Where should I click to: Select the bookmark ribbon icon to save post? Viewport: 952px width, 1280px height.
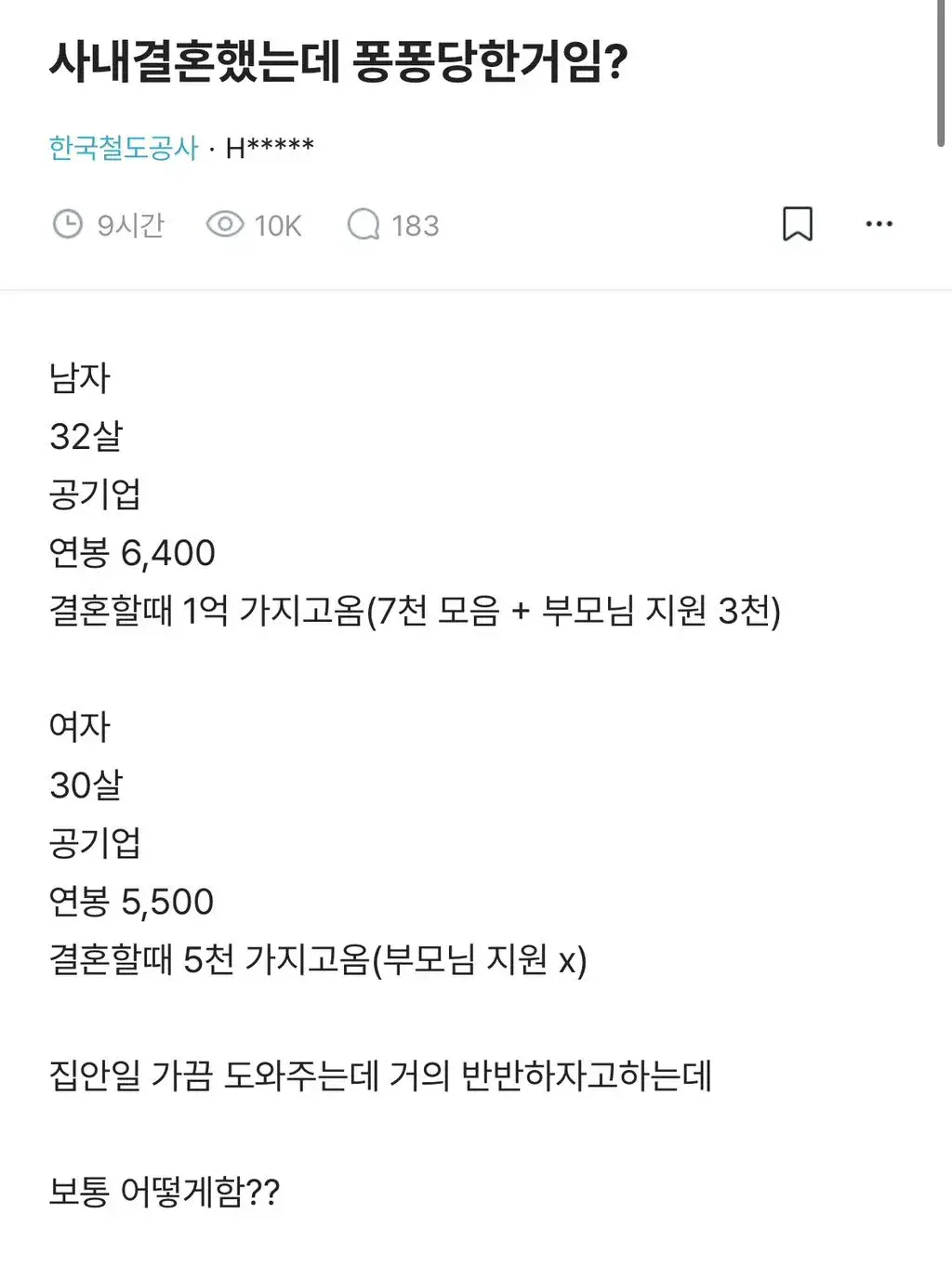[x=800, y=223]
